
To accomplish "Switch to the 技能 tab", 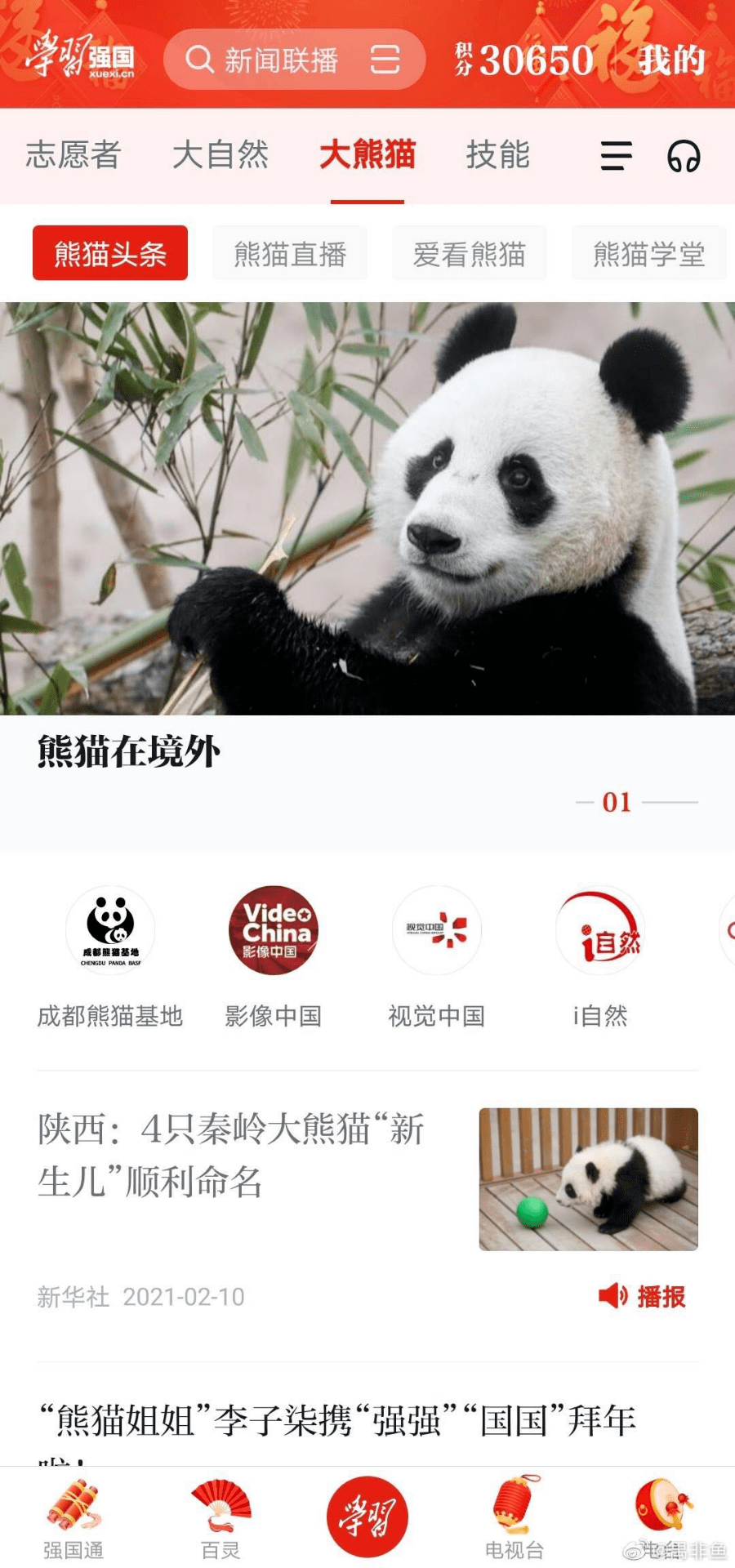I will pyautogui.click(x=498, y=154).
